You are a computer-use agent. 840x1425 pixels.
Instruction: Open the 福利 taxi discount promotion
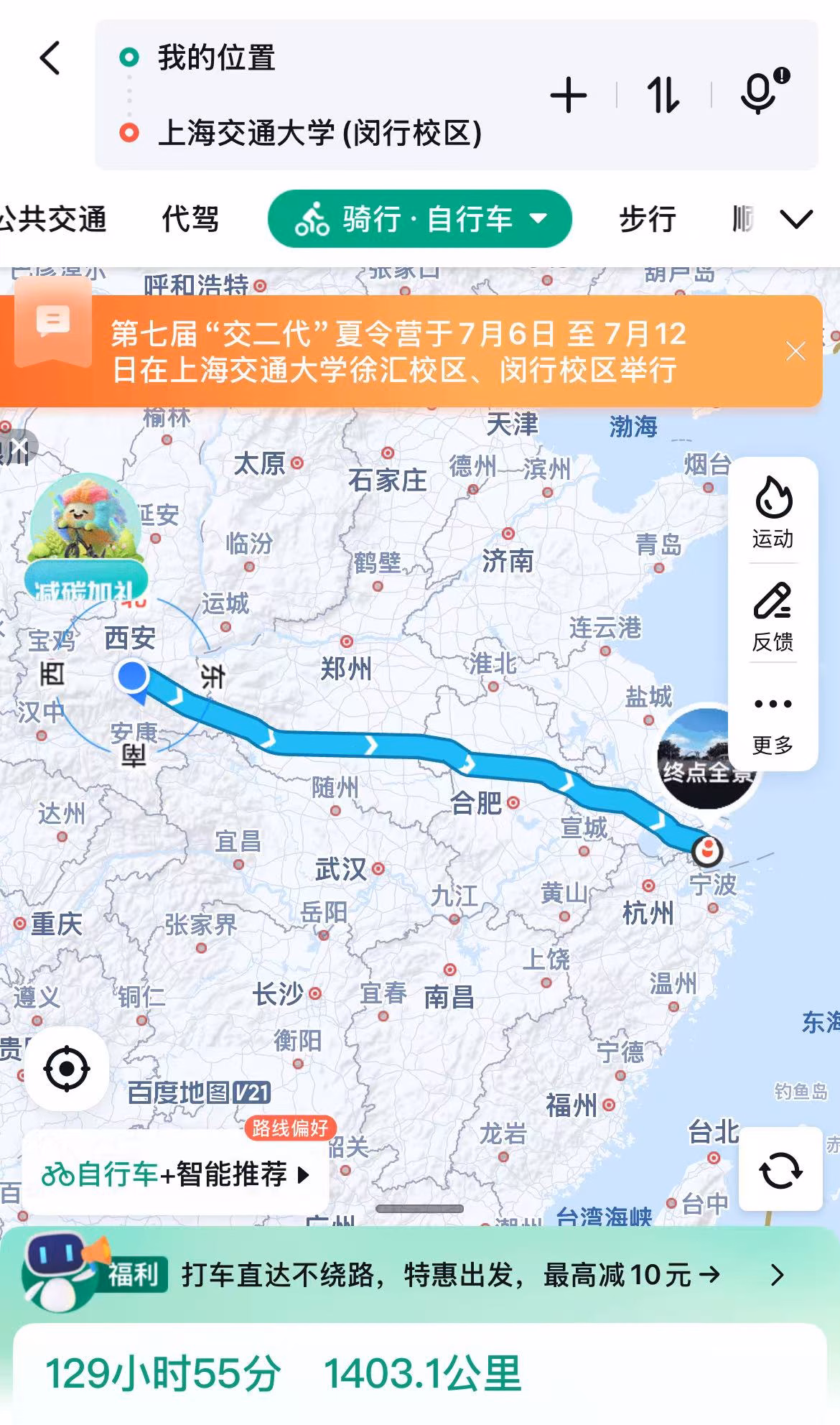[x=420, y=1275]
